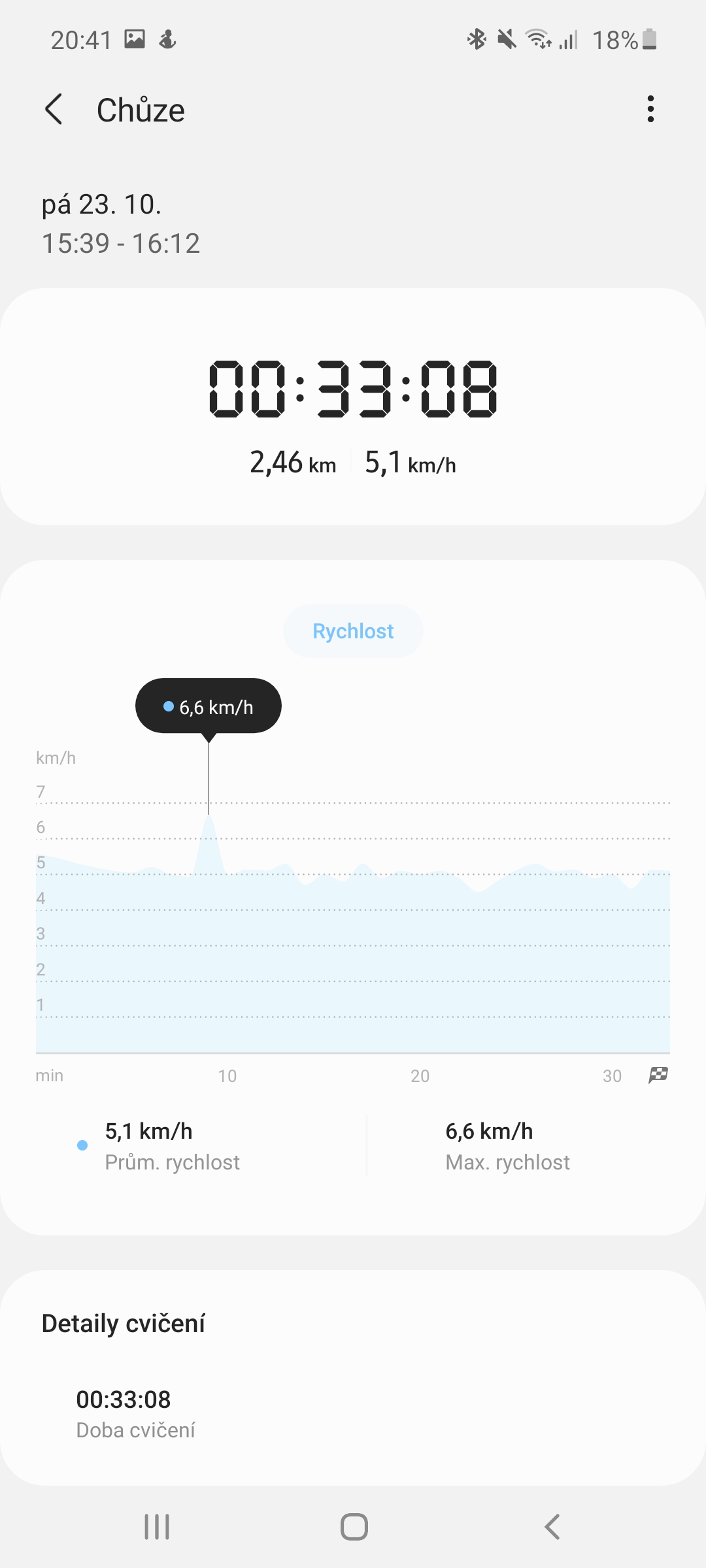This screenshot has height=1568, width=706.
Task: Go back from the Chůze screen
Action: click(54, 109)
